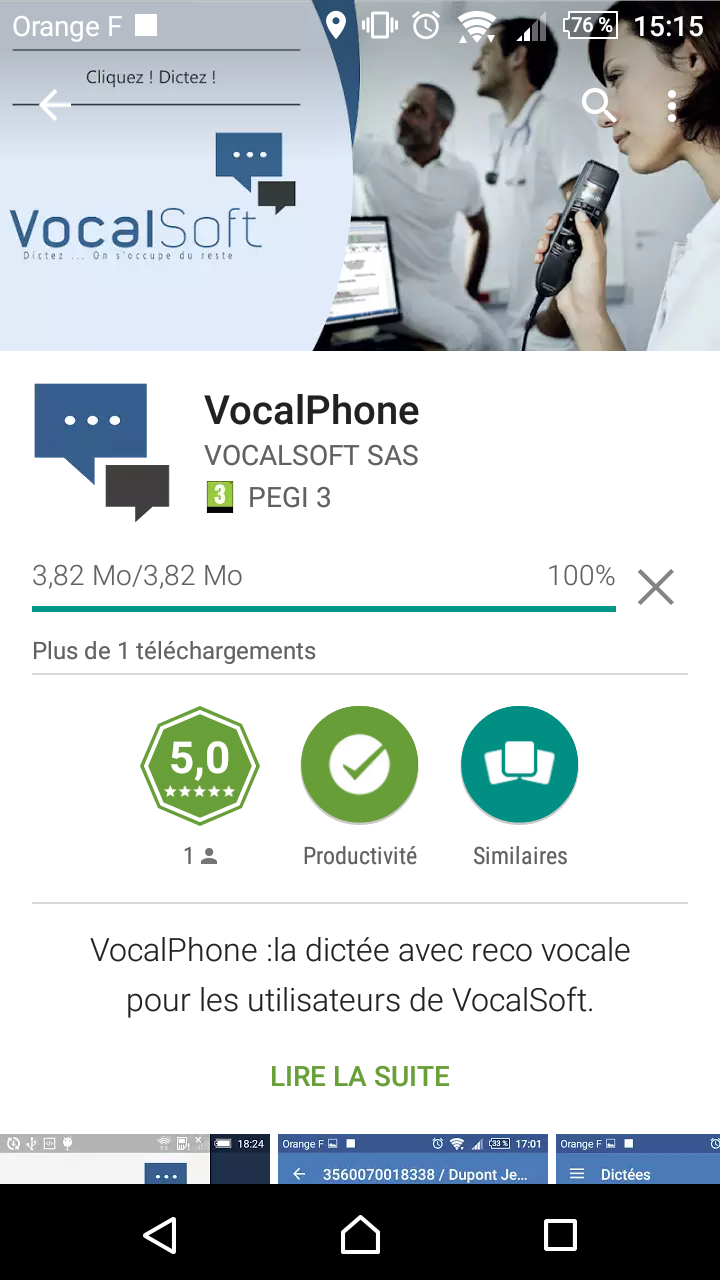Viewport: 720px width, 1280px height.
Task: Go back from the VocalPhone page
Action: [x=54, y=104]
